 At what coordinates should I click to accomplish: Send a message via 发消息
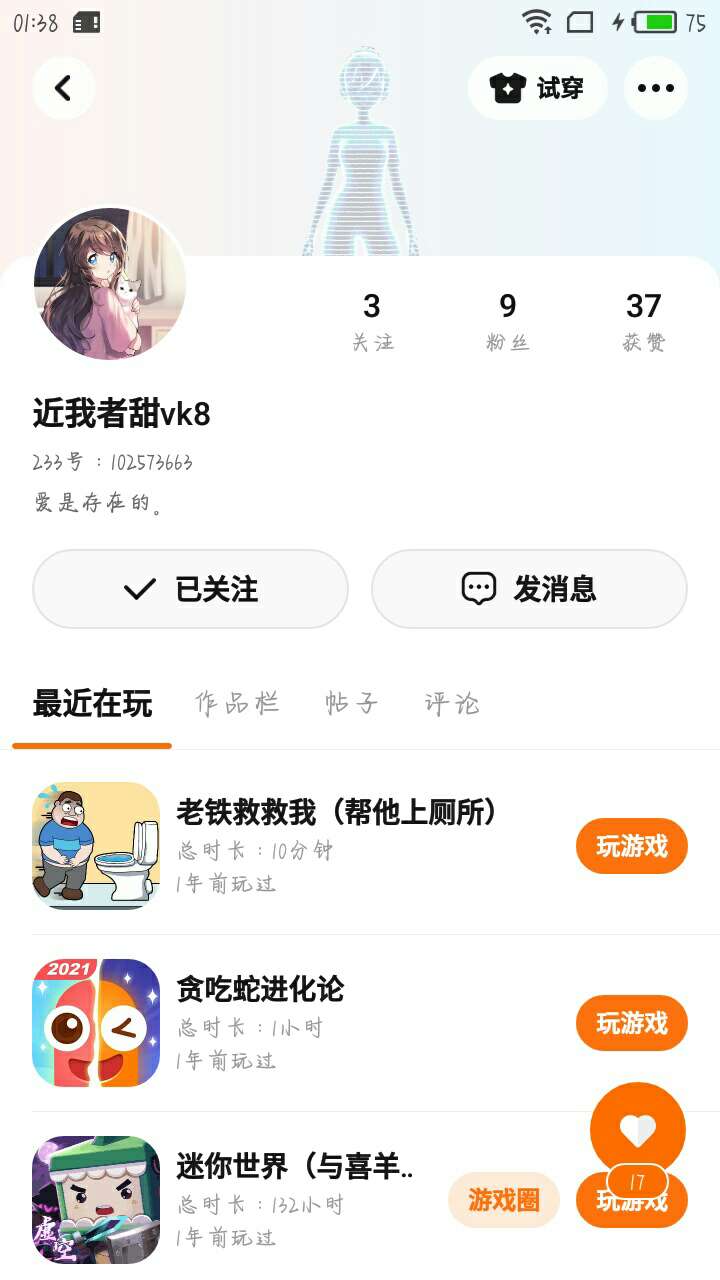pyautogui.click(x=529, y=589)
